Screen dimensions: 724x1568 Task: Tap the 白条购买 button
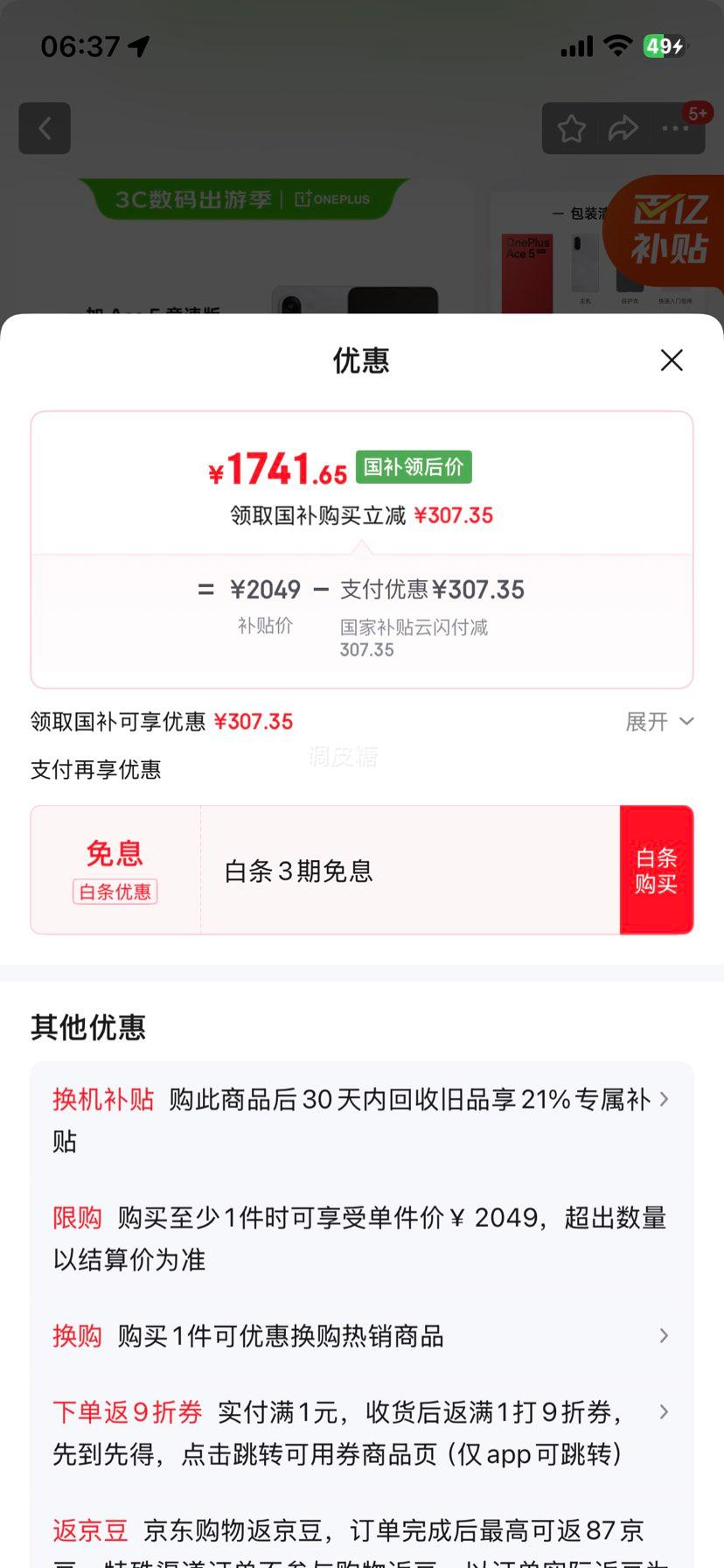tap(656, 871)
